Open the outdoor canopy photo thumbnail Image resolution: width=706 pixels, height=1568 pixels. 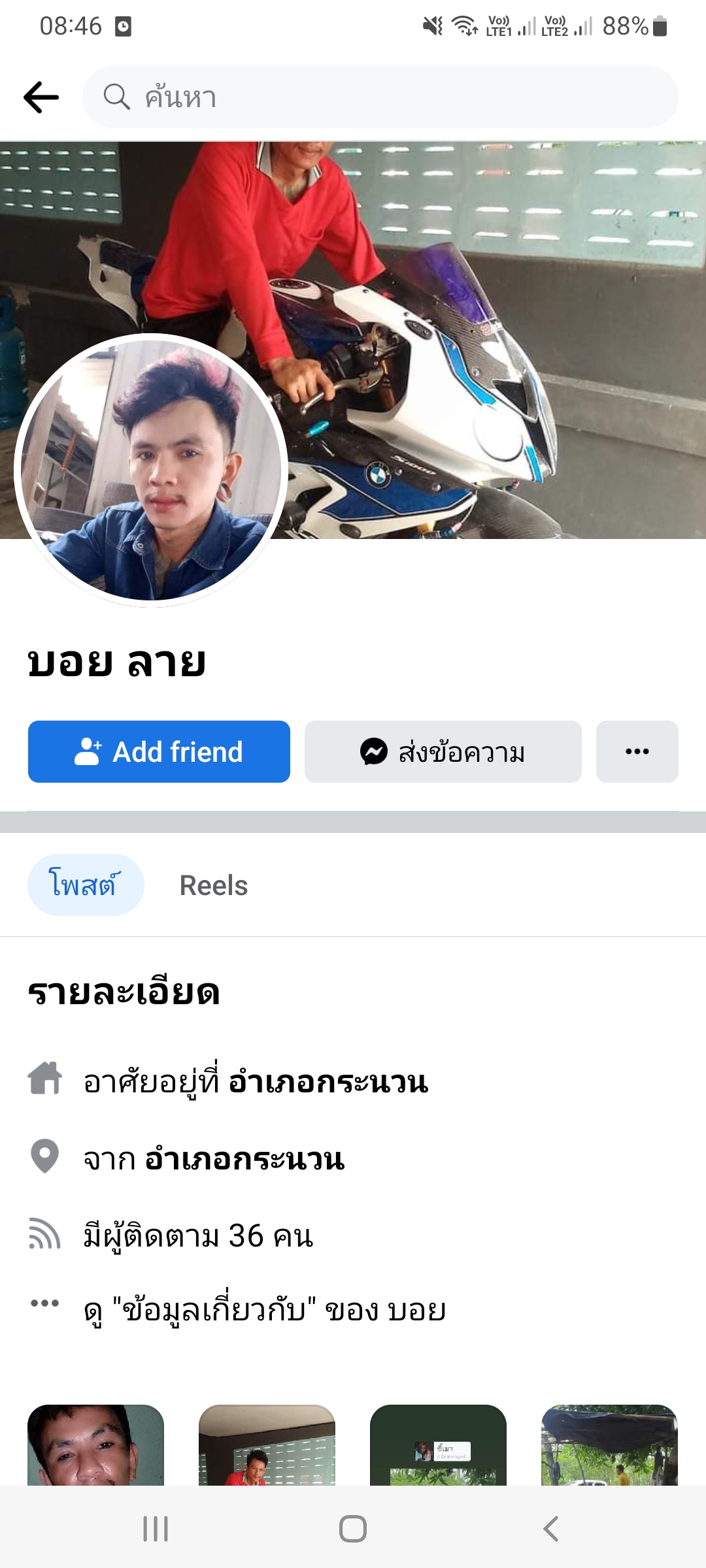pos(609,1445)
